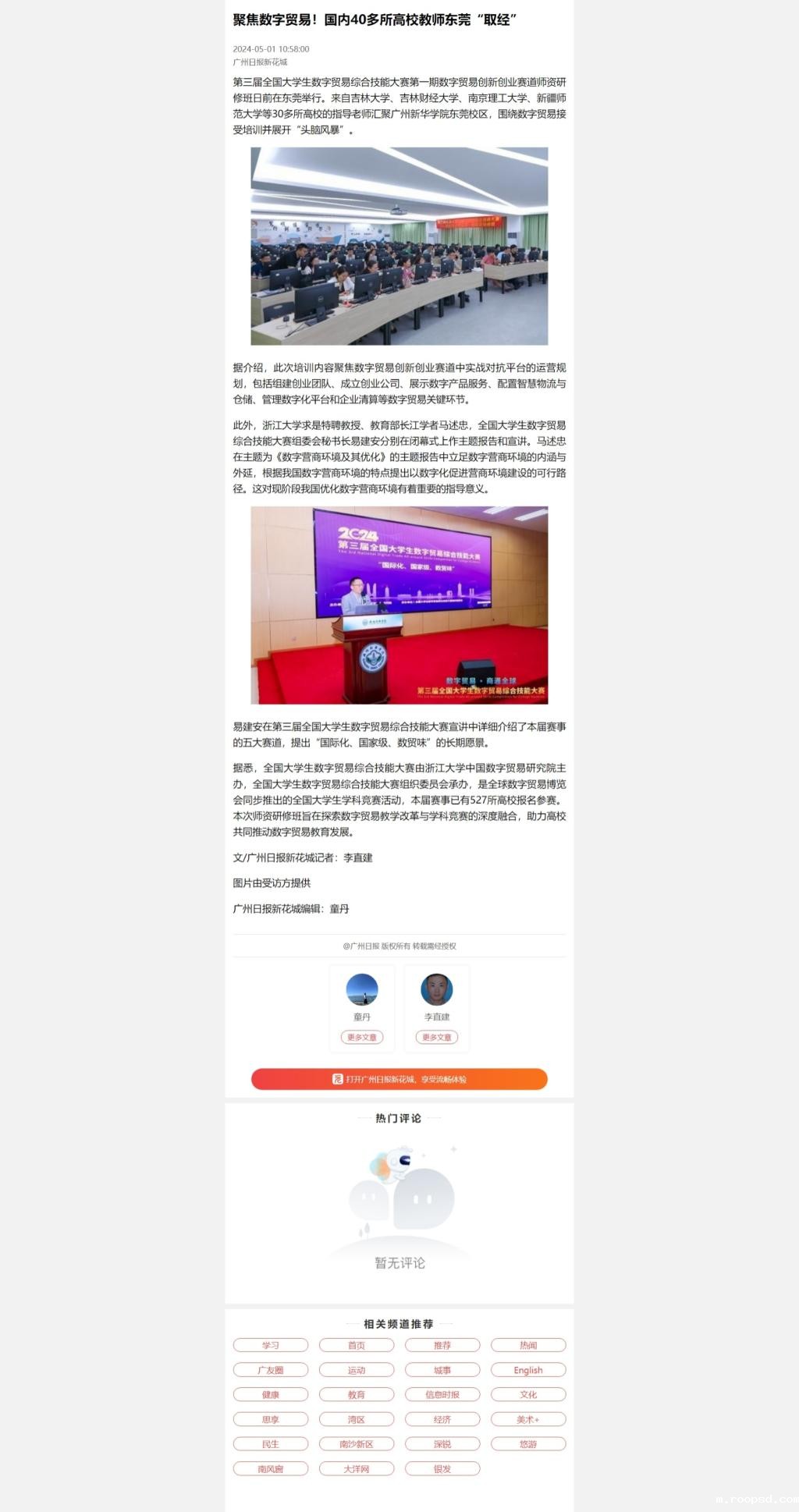Select the 文化 channel chip
Viewport: 799px width, 1512px height.
coord(527,1394)
